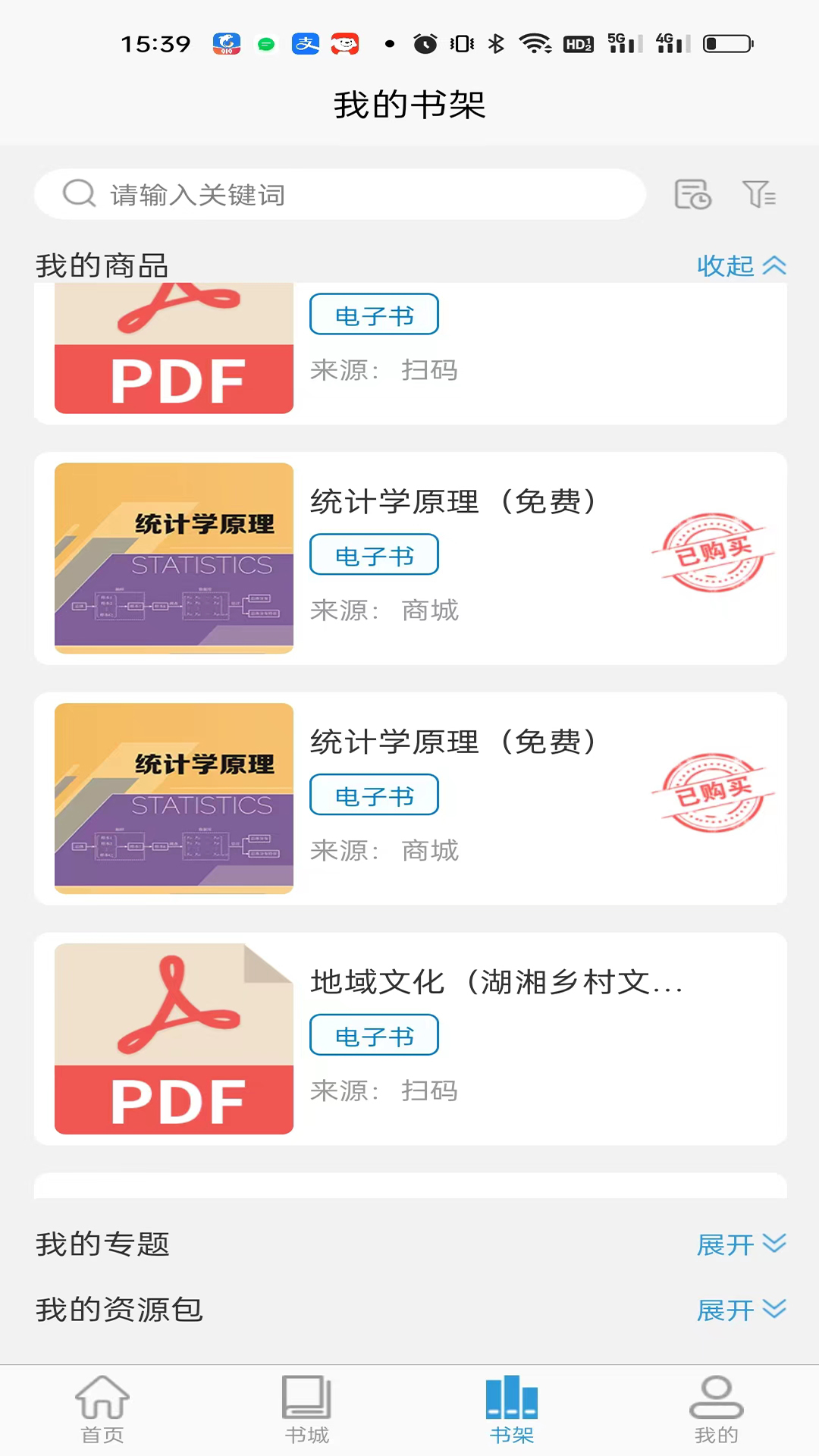Screen dimensions: 819x1456
Task: Click the search magnifier icon
Action: pos(78,194)
